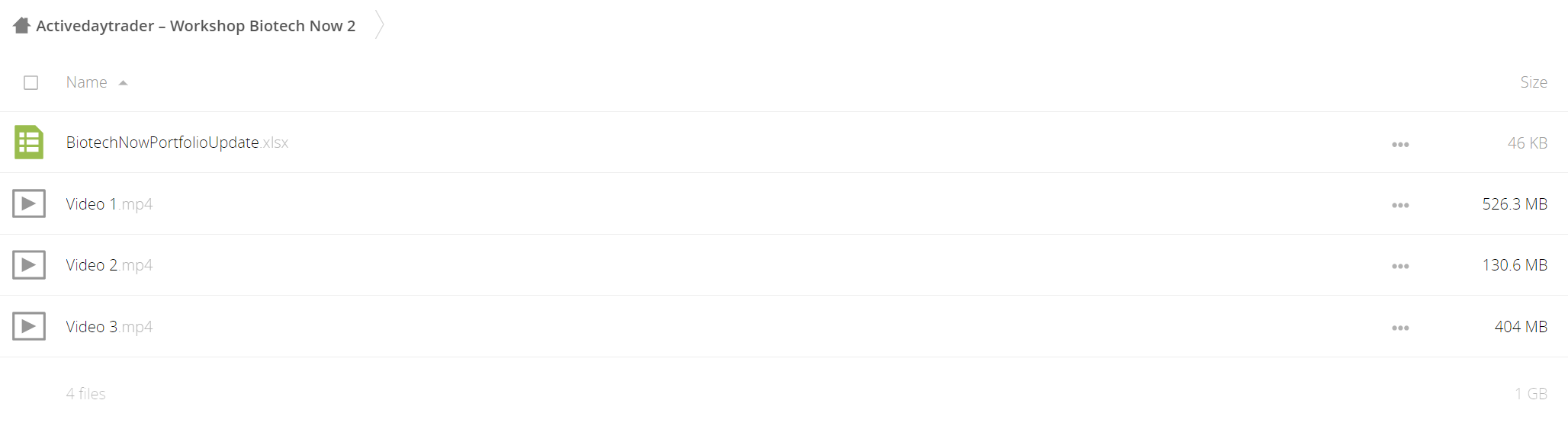Open the Activedaytrader Workshop Biotech Now 2 breadcrumb
The height and width of the screenshot is (429, 1568).
(195, 26)
